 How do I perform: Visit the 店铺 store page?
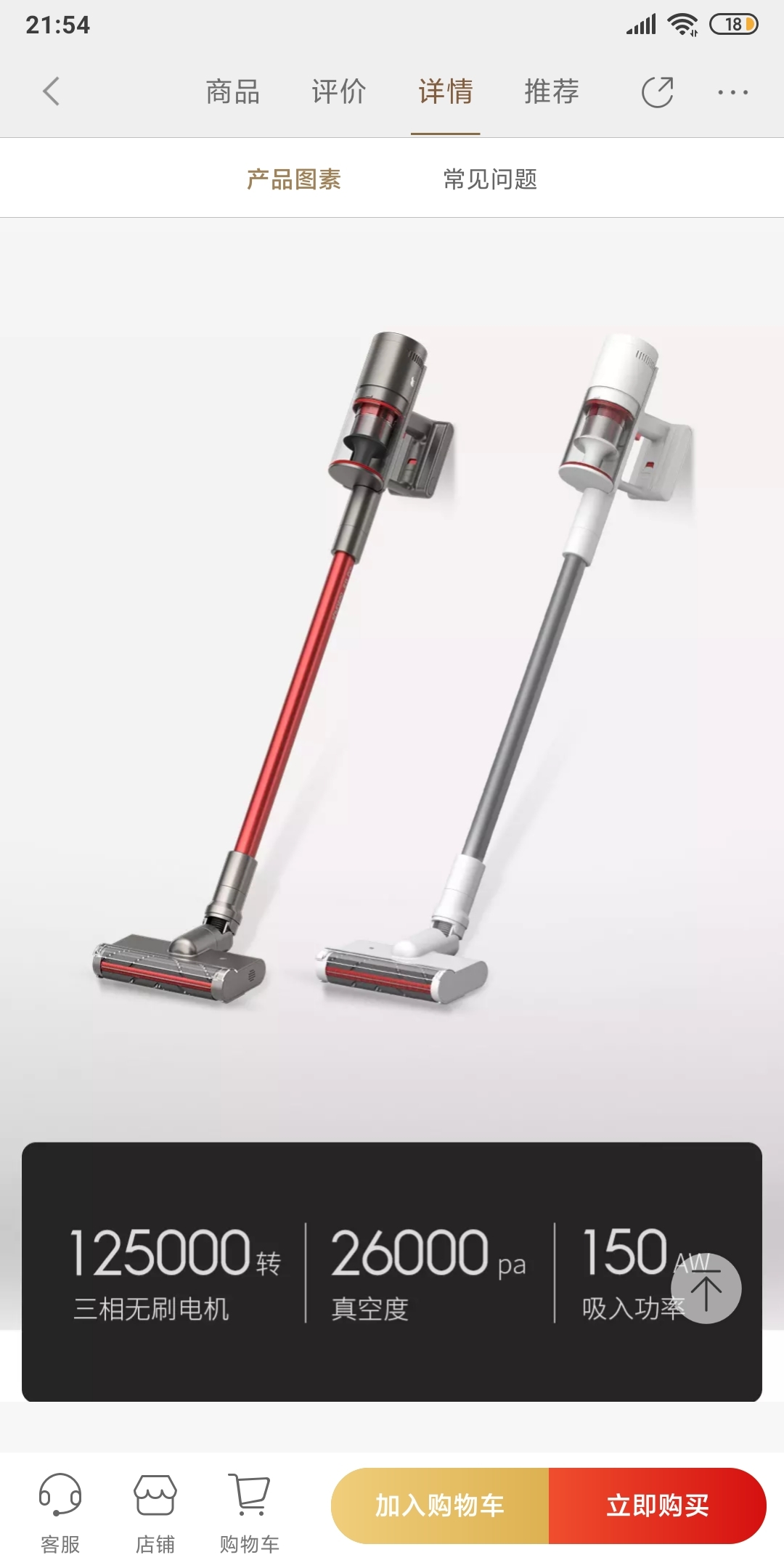coord(155,1513)
